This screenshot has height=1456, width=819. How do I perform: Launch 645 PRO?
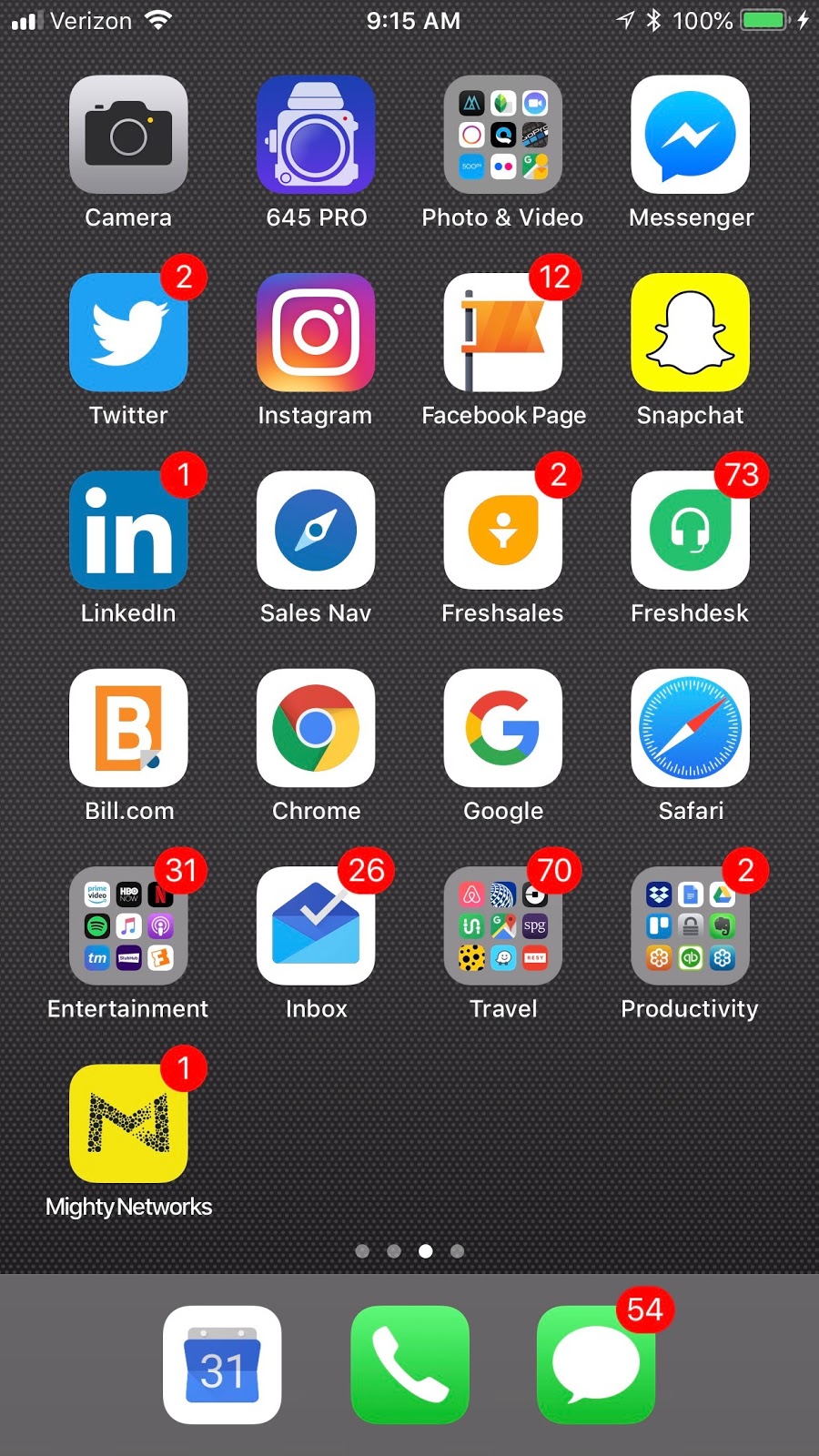pos(316,135)
